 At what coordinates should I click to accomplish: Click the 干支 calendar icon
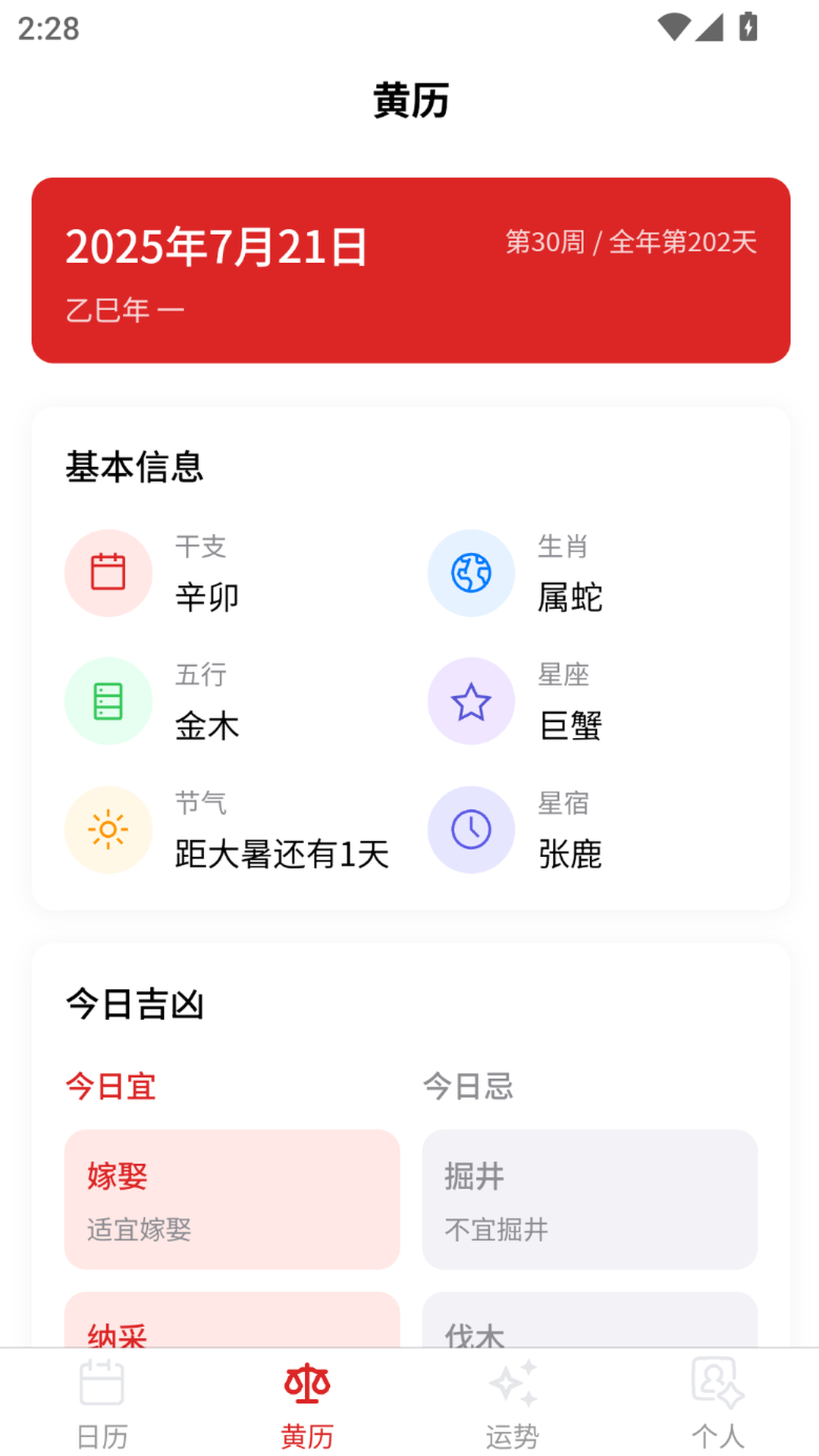108,573
